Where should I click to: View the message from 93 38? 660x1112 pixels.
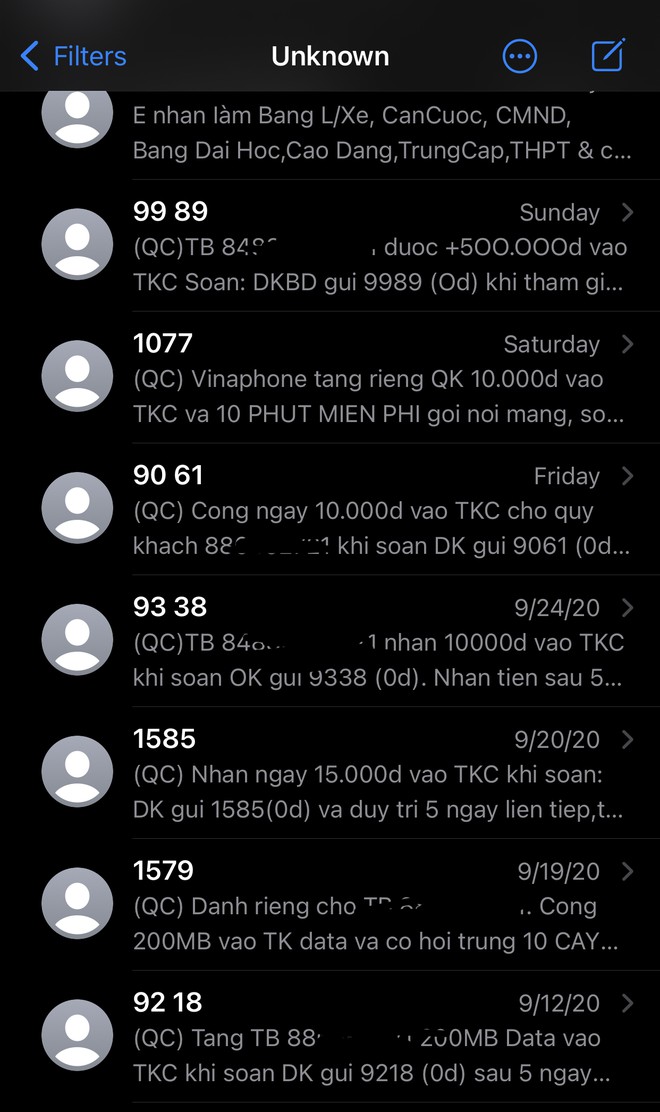380,643
